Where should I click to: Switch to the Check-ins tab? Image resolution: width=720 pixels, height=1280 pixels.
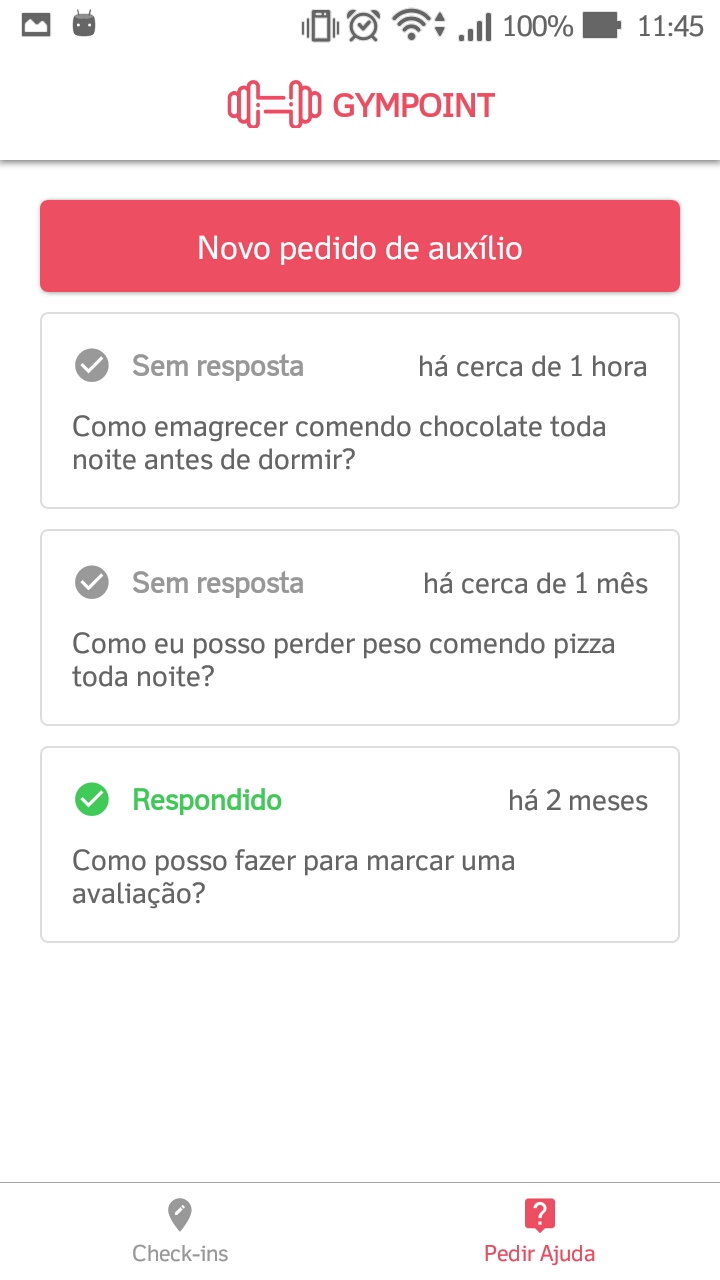(x=180, y=1232)
